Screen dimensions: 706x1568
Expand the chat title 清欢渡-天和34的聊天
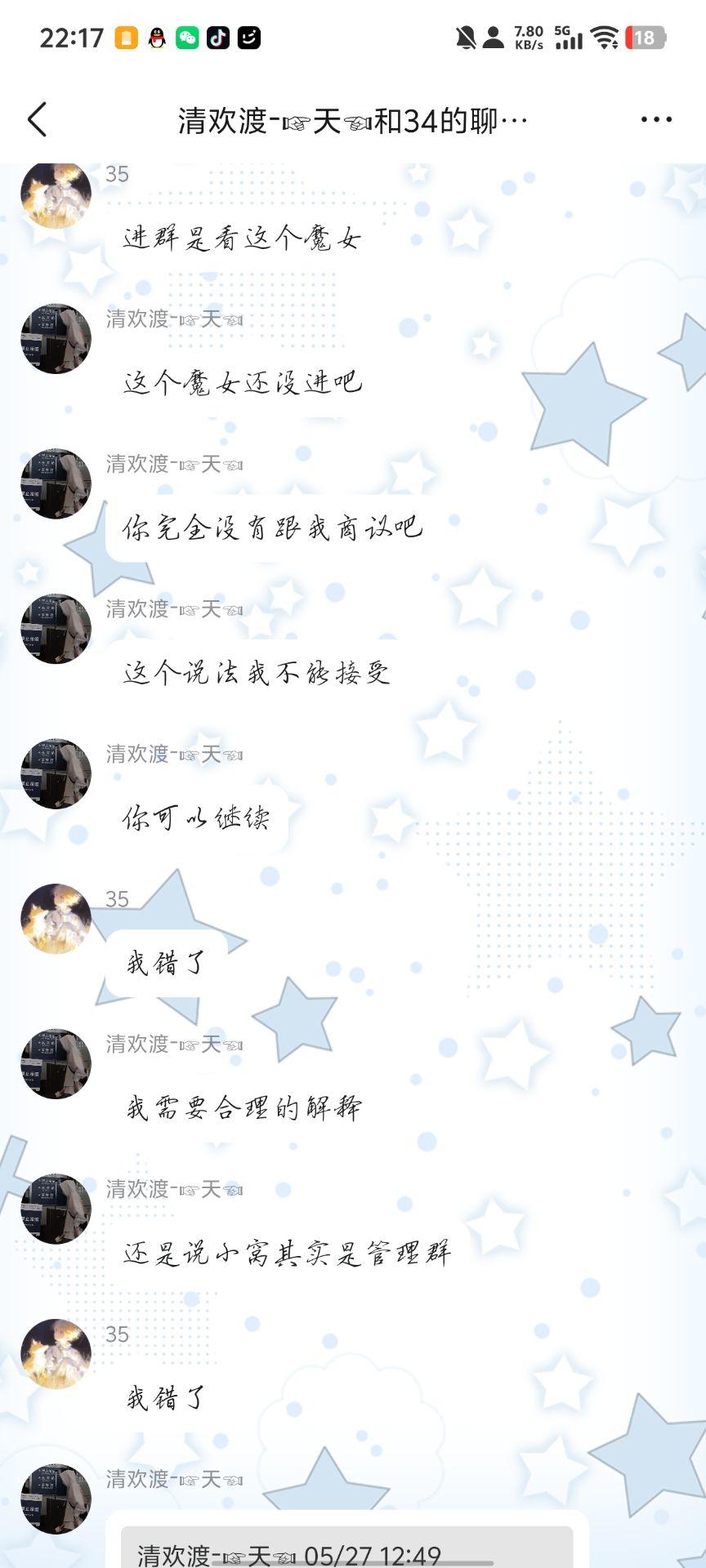[x=353, y=118]
